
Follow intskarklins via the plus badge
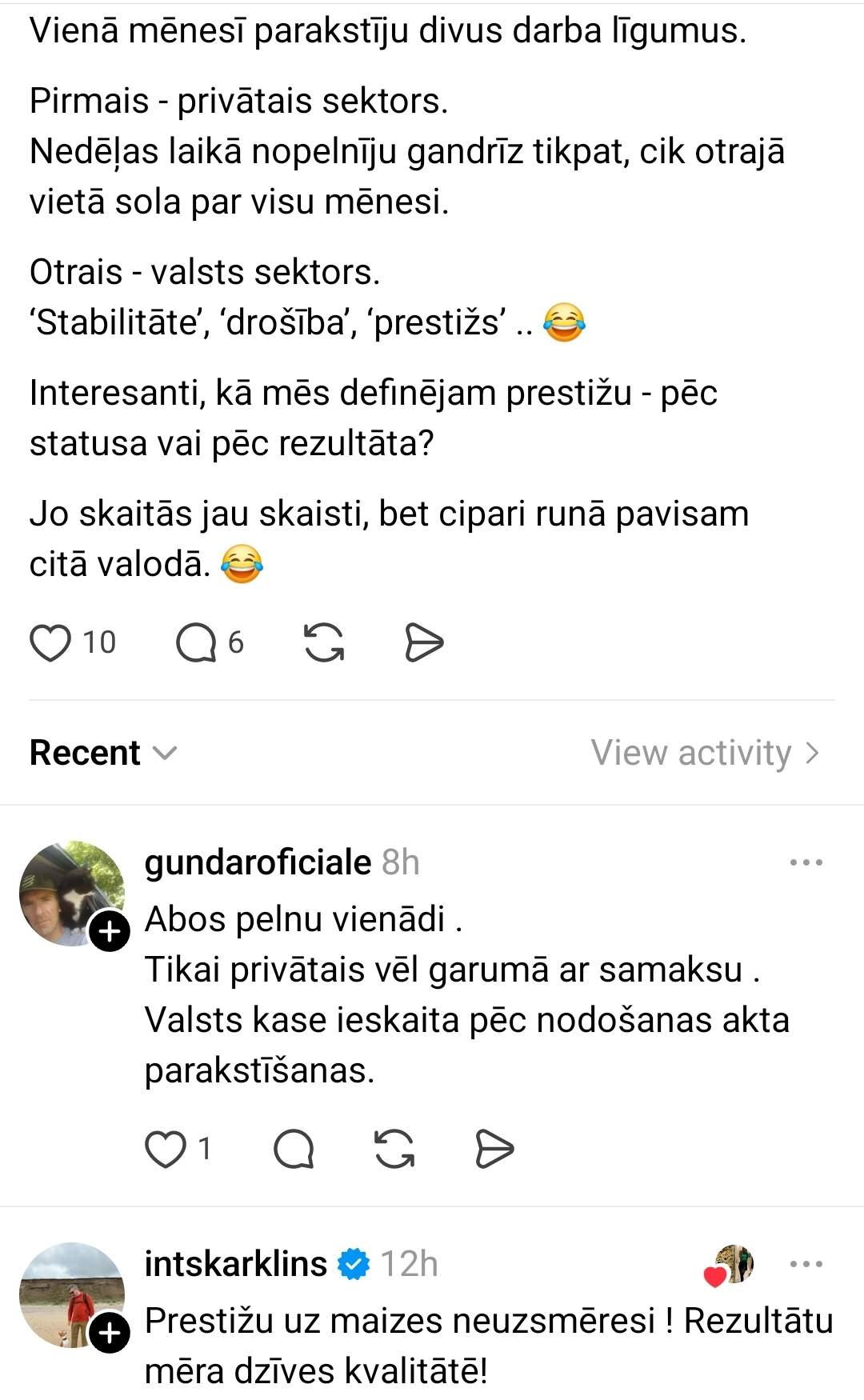point(110,1333)
